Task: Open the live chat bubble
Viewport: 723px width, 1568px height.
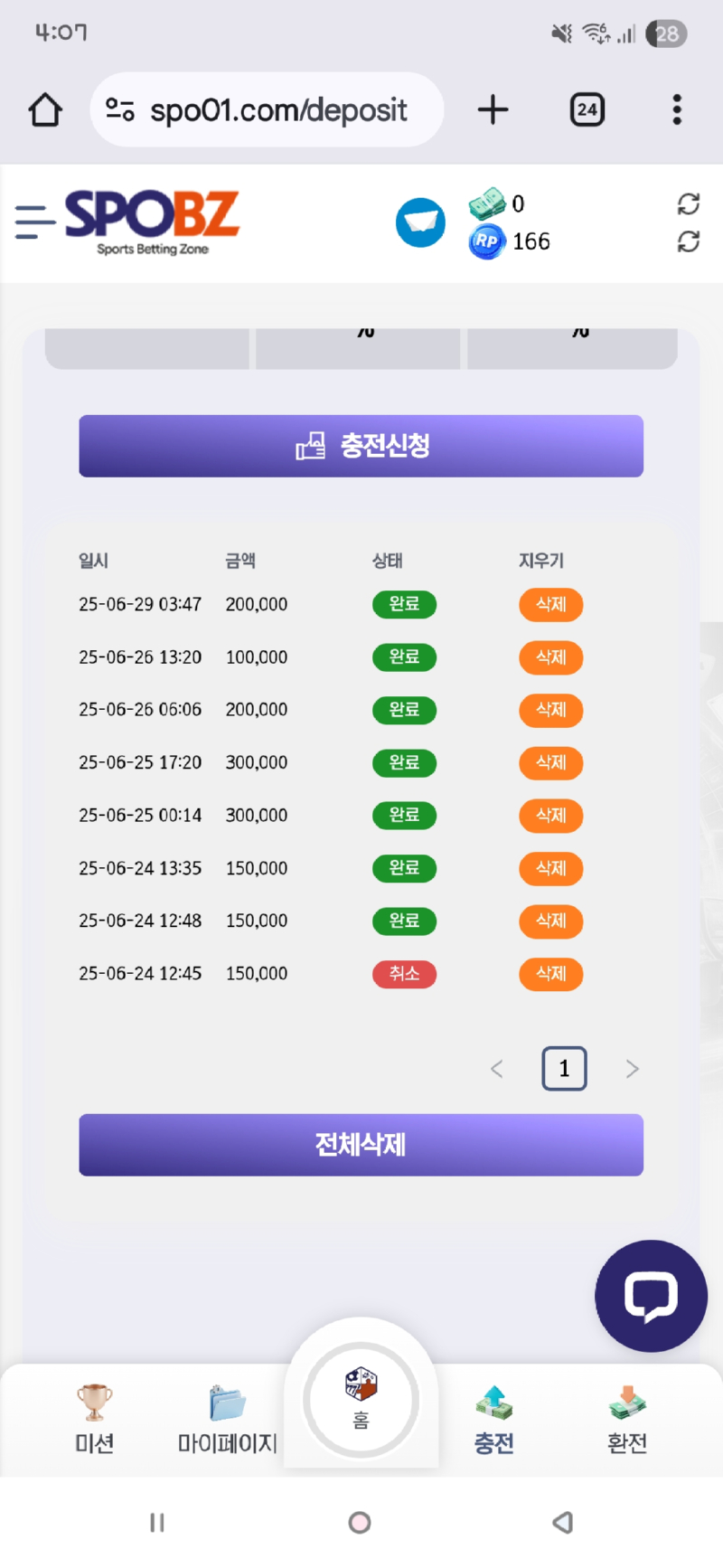Action: pos(651,1296)
